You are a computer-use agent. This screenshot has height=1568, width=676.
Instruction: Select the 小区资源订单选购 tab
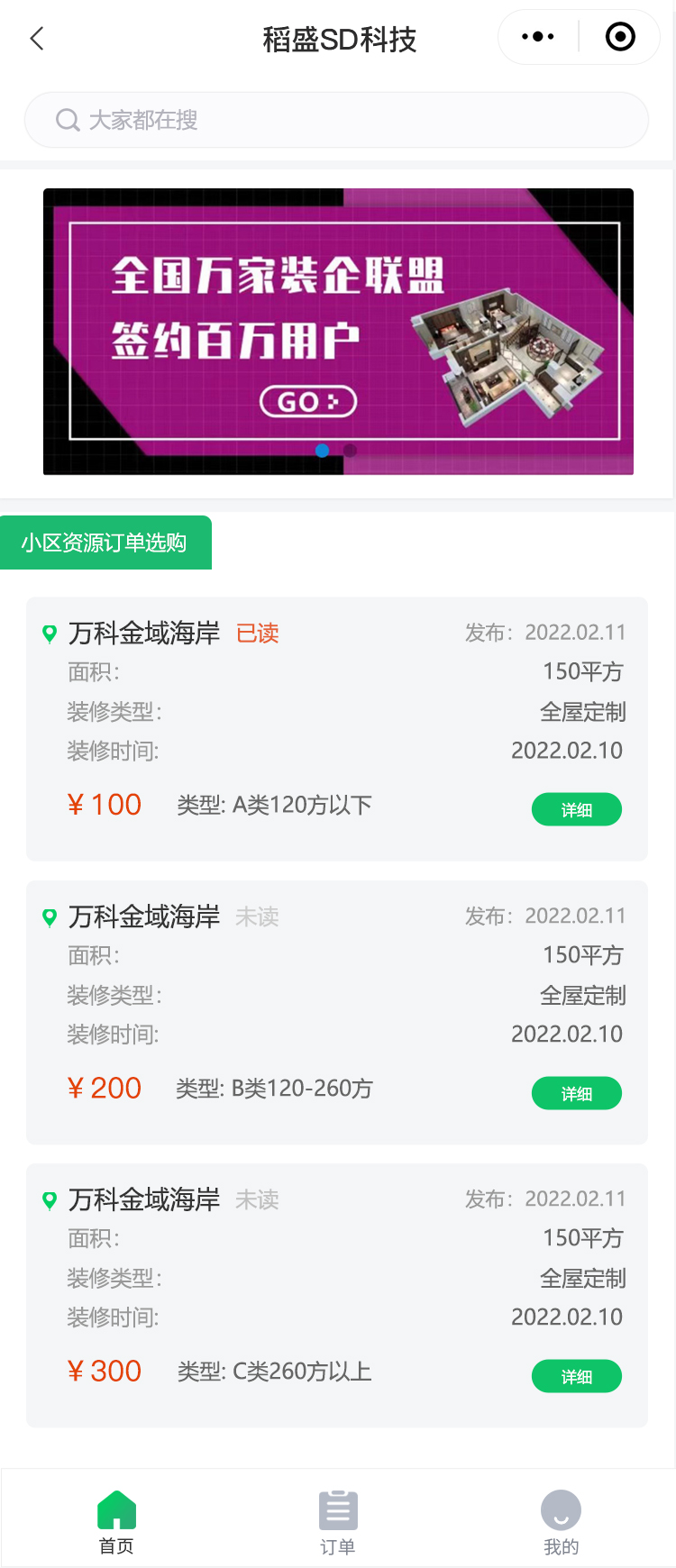[105, 542]
